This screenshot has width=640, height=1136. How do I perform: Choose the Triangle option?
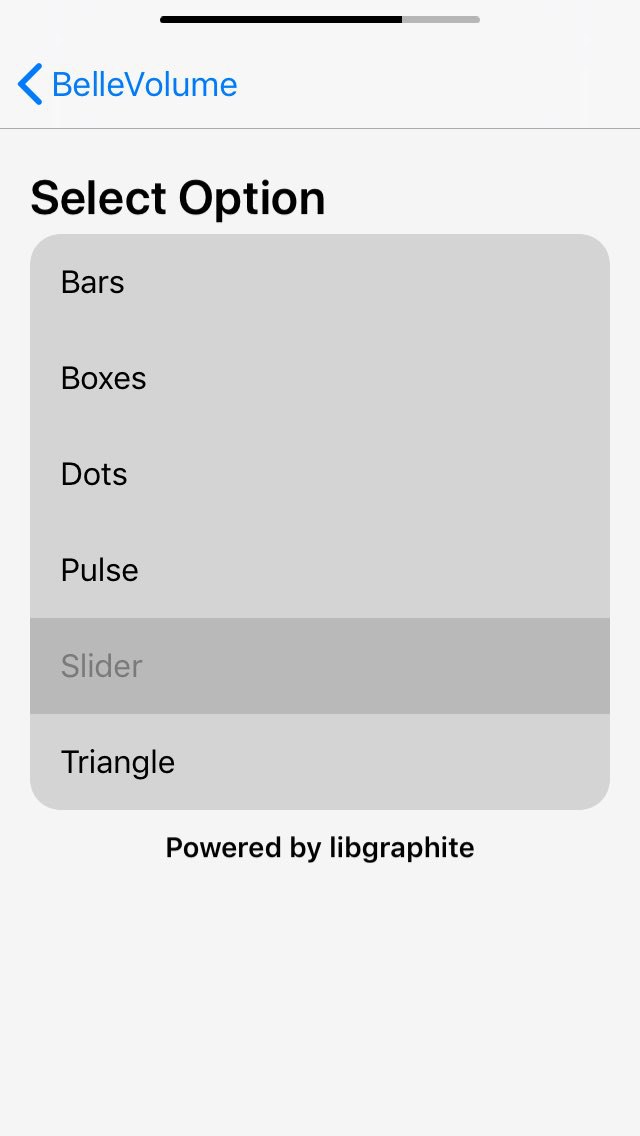click(x=320, y=762)
